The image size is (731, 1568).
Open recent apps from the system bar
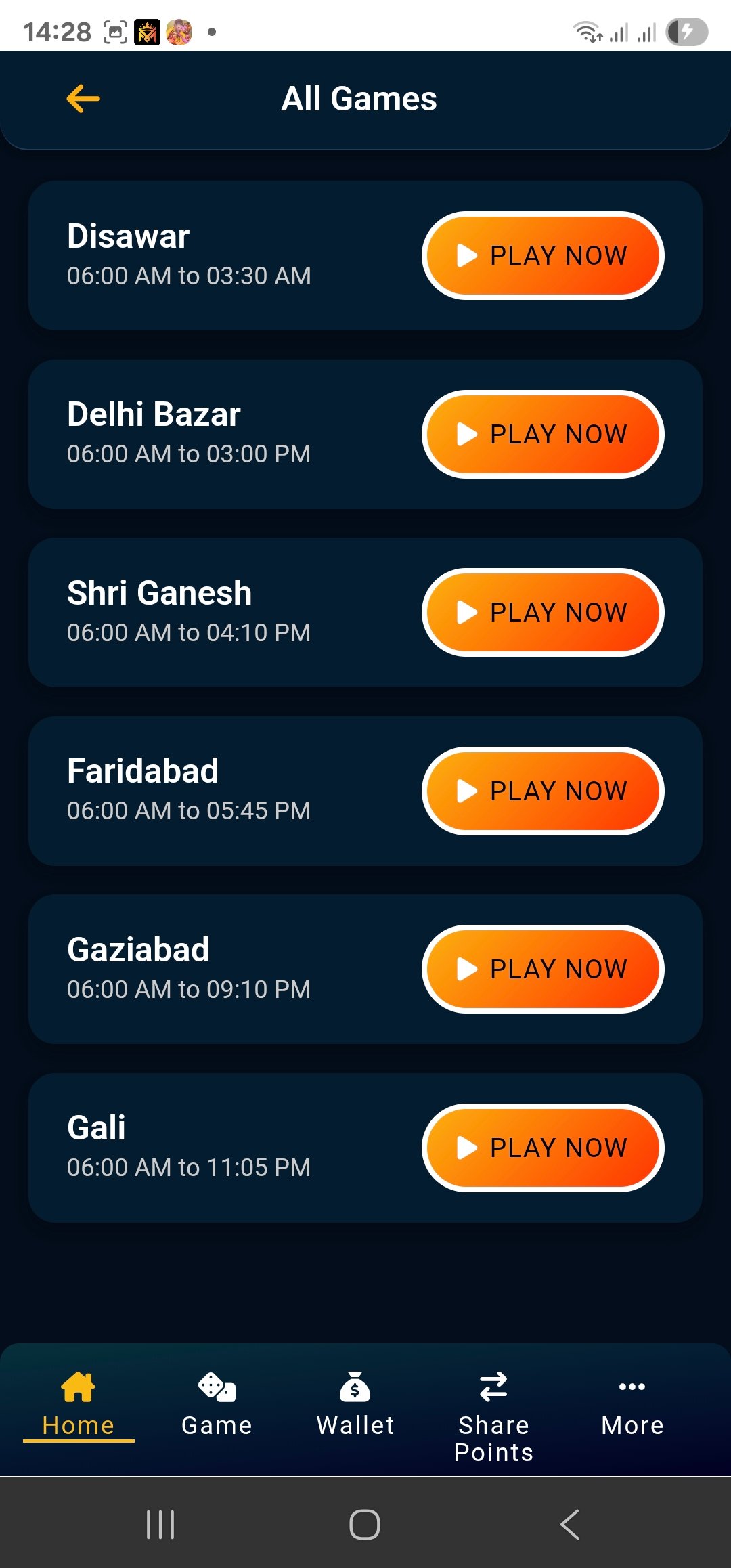(160, 1525)
